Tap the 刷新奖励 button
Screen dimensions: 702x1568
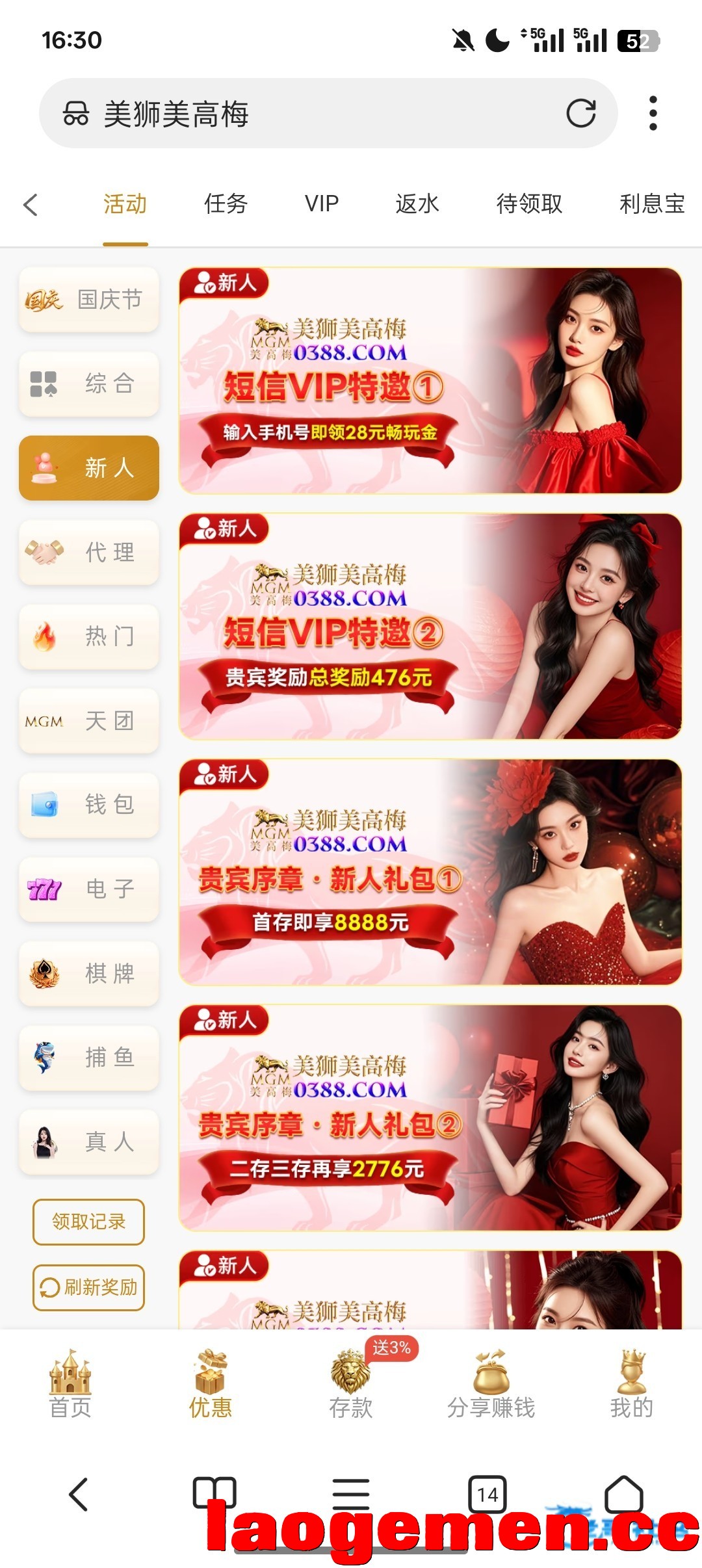click(89, 1288)
